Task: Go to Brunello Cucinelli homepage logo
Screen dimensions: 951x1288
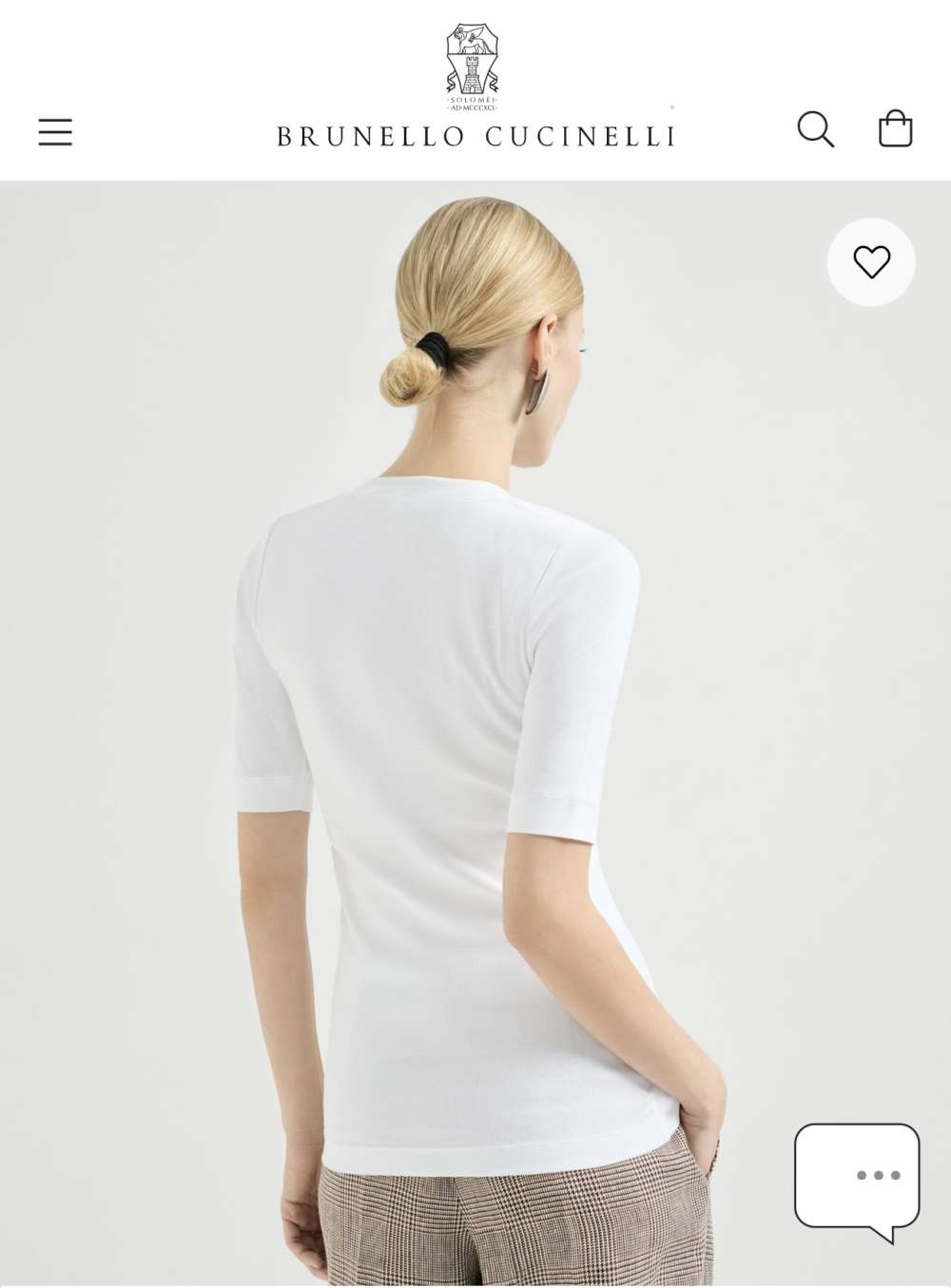Action: pos(475,90)
